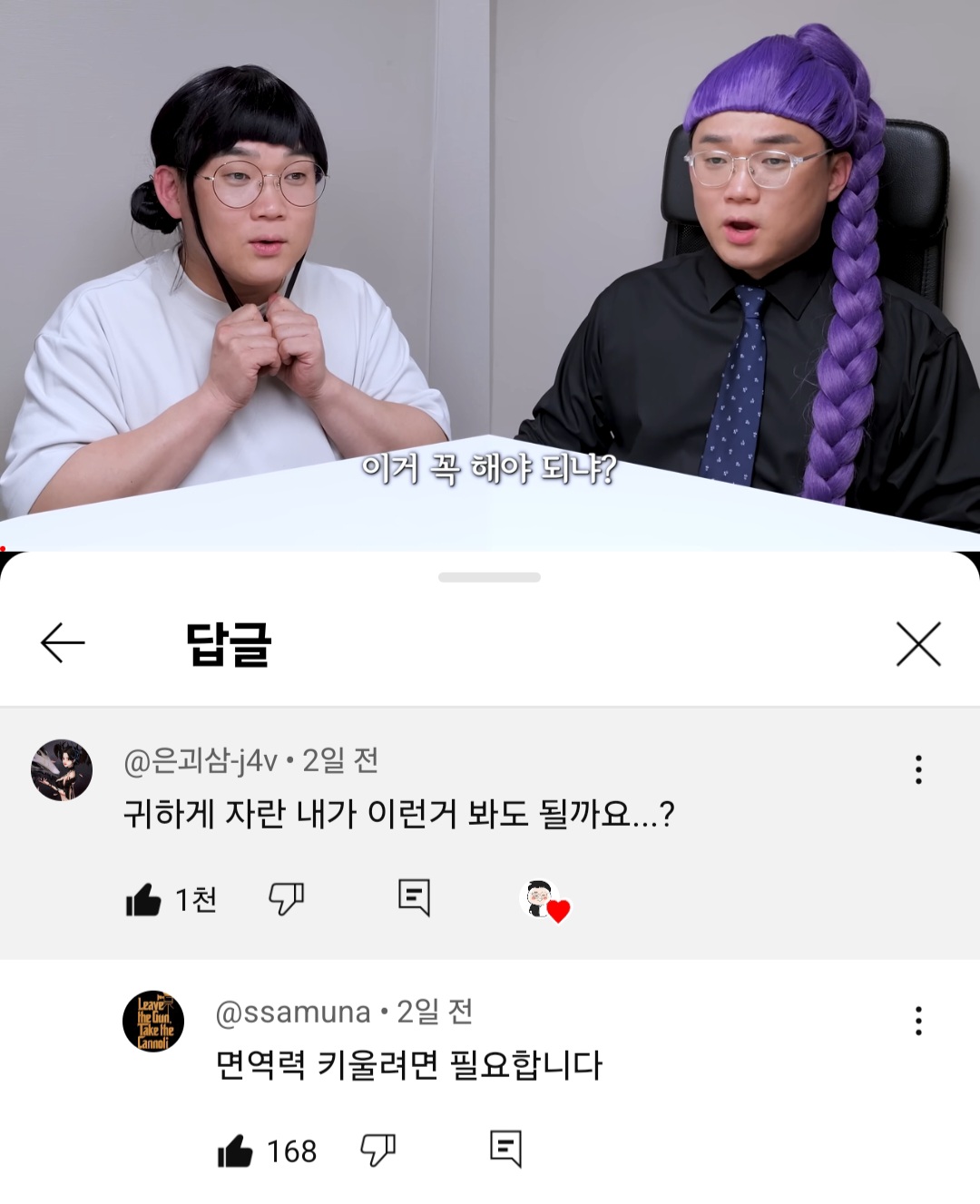This screenshot has width=980, height=1204.
Task: Open options for @ssamuna's reply
Action: pyautogui.click(x=918, y=1021)
